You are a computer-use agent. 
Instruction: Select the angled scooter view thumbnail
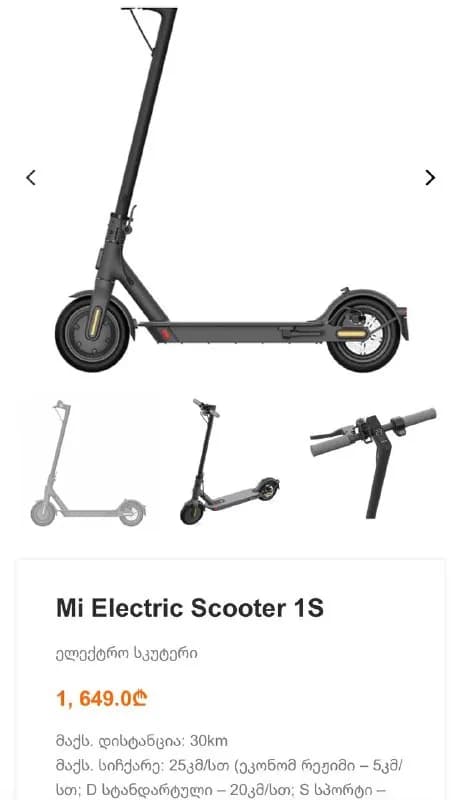click(229, 461)
